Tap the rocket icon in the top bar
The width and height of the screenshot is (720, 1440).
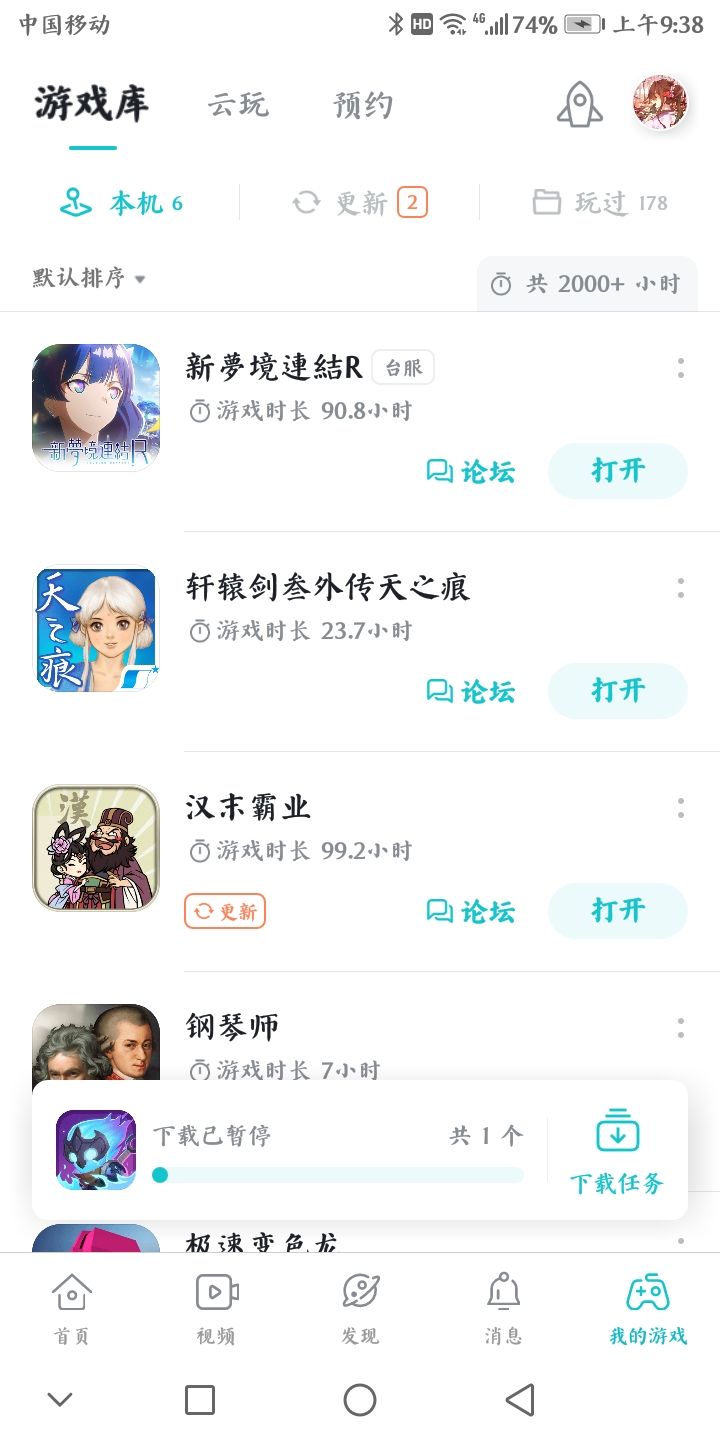(580, 103)
